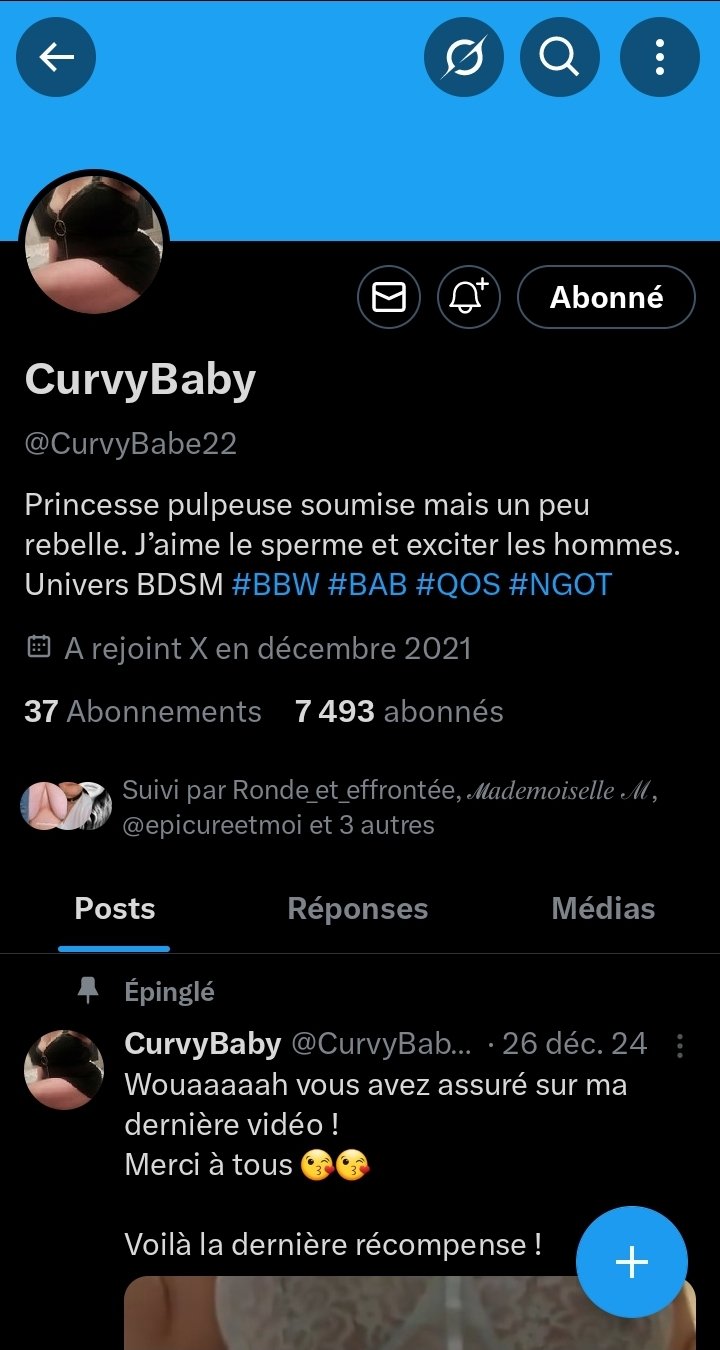This screenshot has height=1350, width=720.
Task: Go back using the arrow icon
Action: 56,57
